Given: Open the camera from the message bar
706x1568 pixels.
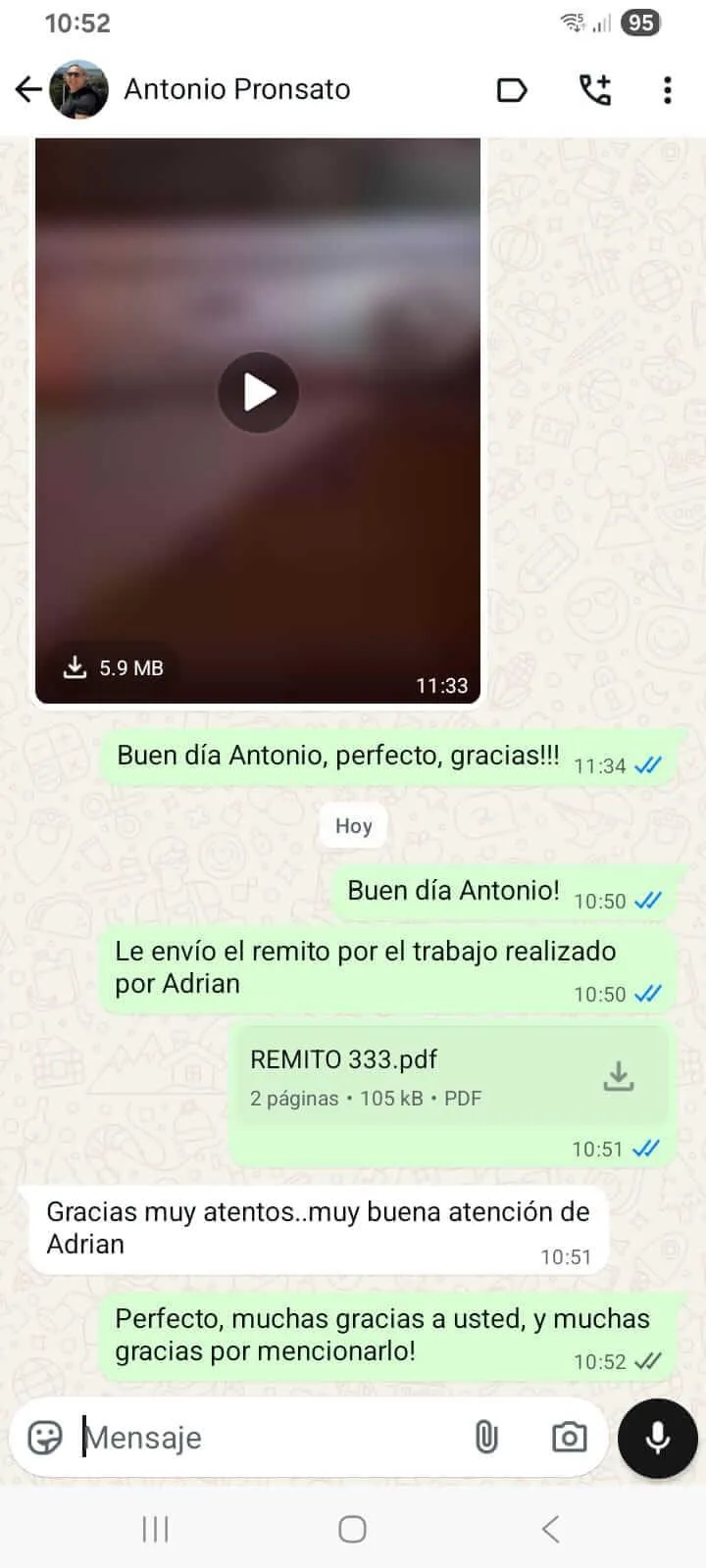Looking at the screenshot, I should 569,1438.
